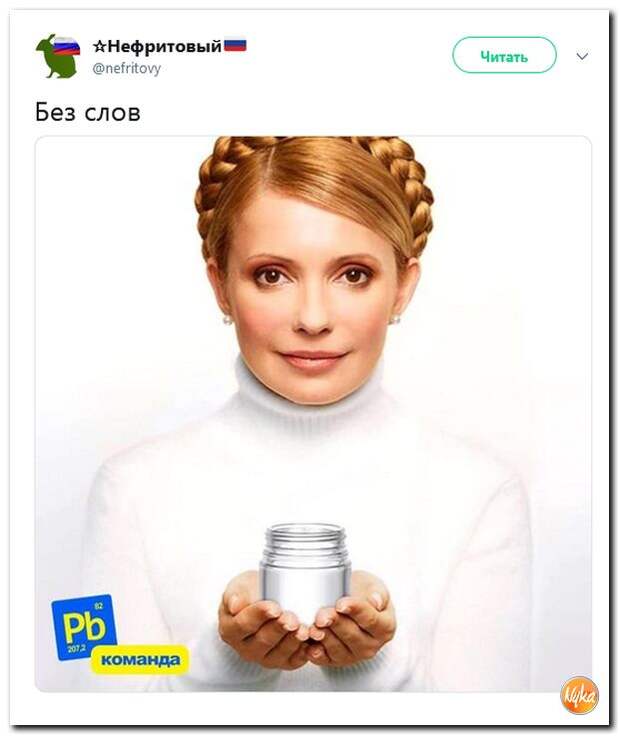620x736 pixels.
Task: Tap the Читать follow button
Action: [504, 56]
